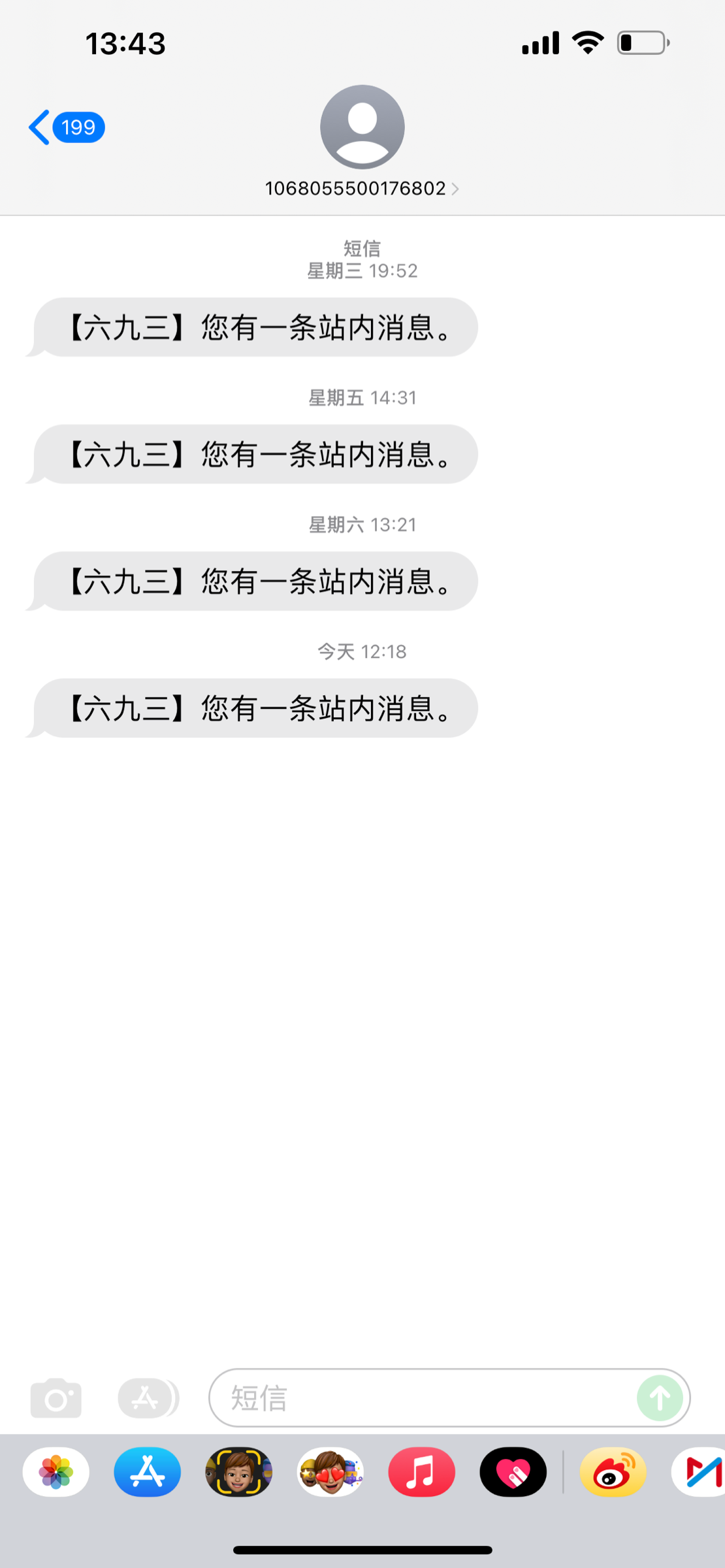Open contact details for 1068055500176802

pyautogui.click(x=362, y=188)
